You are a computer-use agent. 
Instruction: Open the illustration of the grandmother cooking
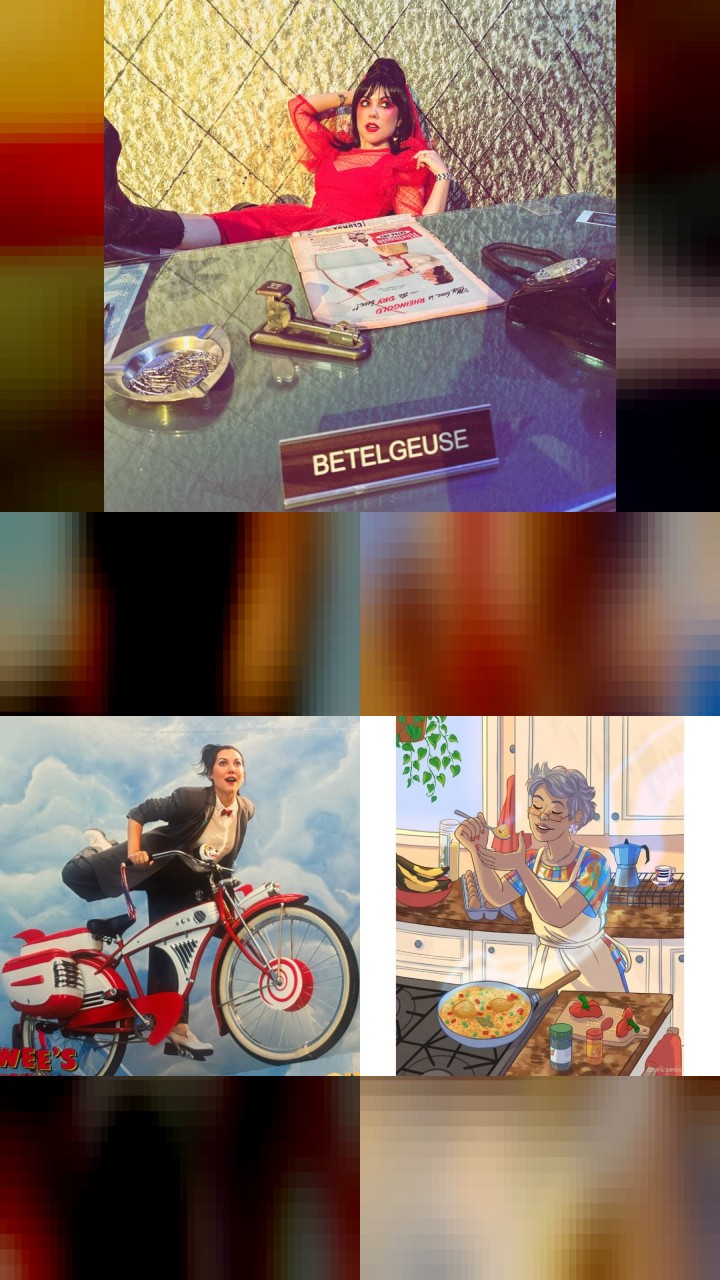540,896
